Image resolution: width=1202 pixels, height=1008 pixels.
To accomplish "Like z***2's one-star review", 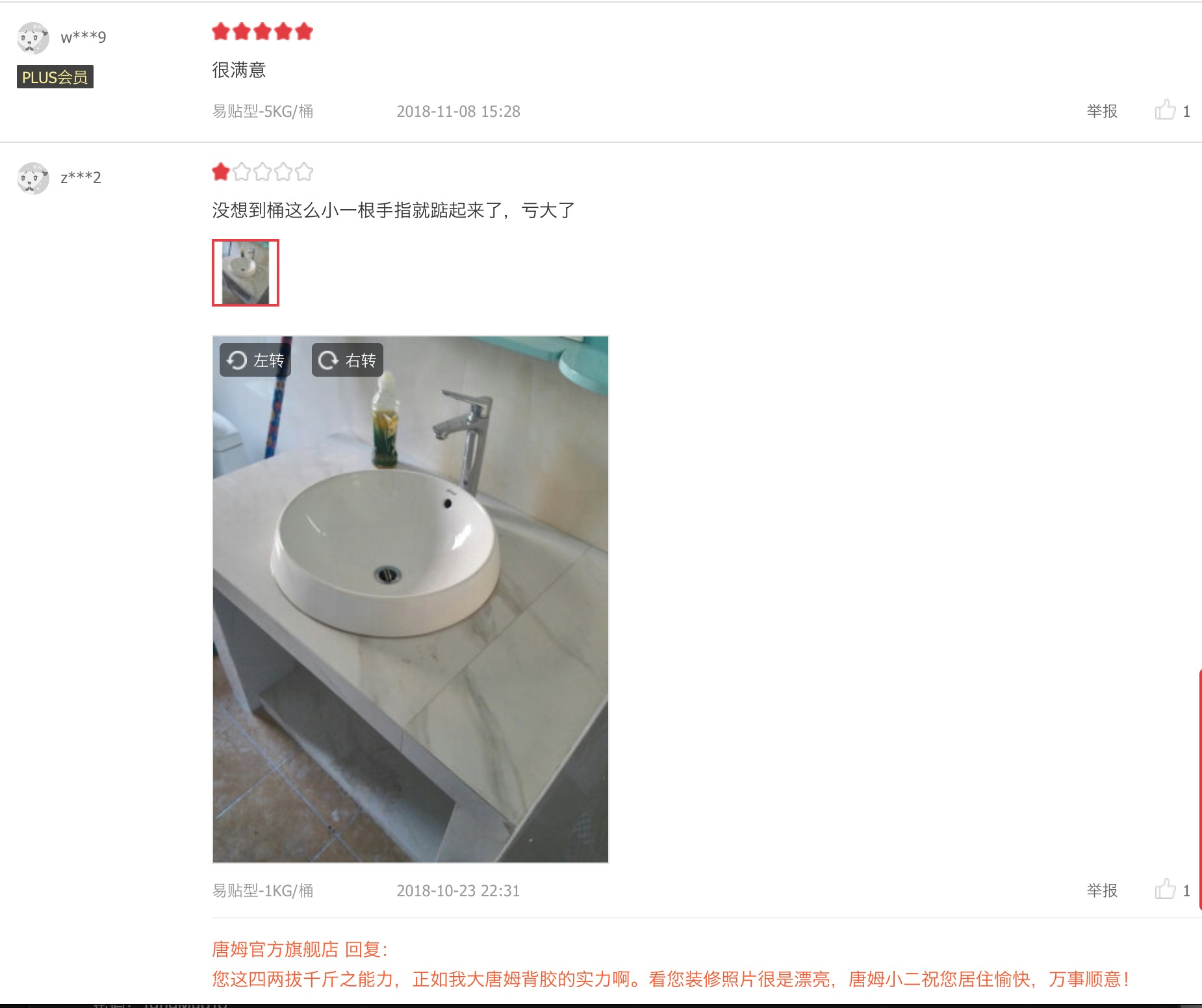I will [x=1166, y=889].
